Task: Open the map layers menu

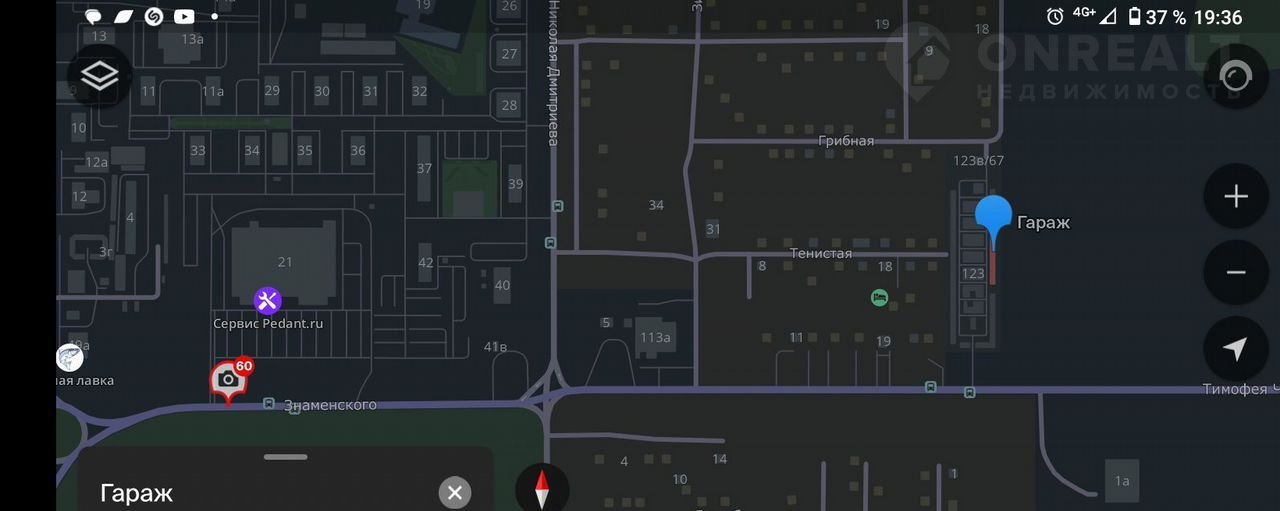Action: 100,76
